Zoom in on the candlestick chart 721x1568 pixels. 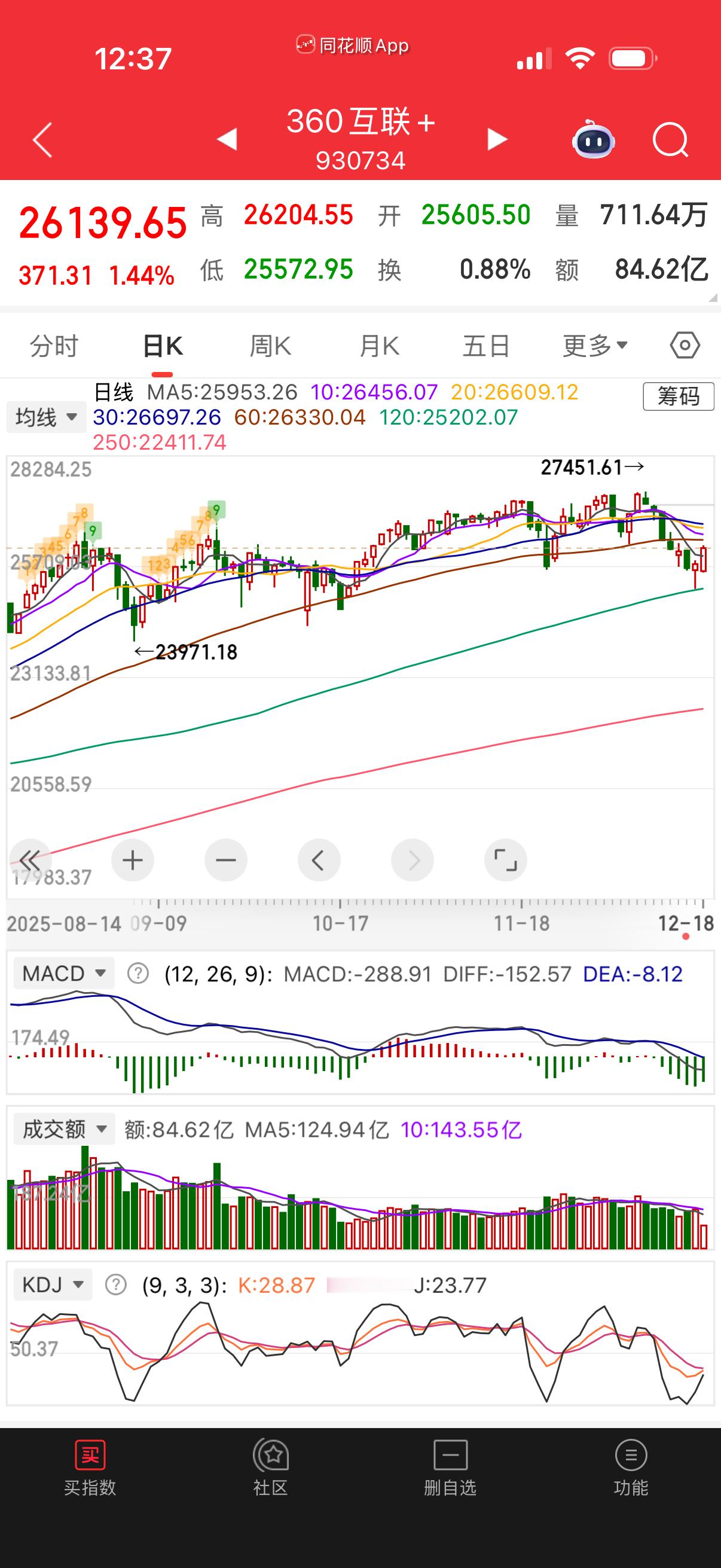pos(133,860)
